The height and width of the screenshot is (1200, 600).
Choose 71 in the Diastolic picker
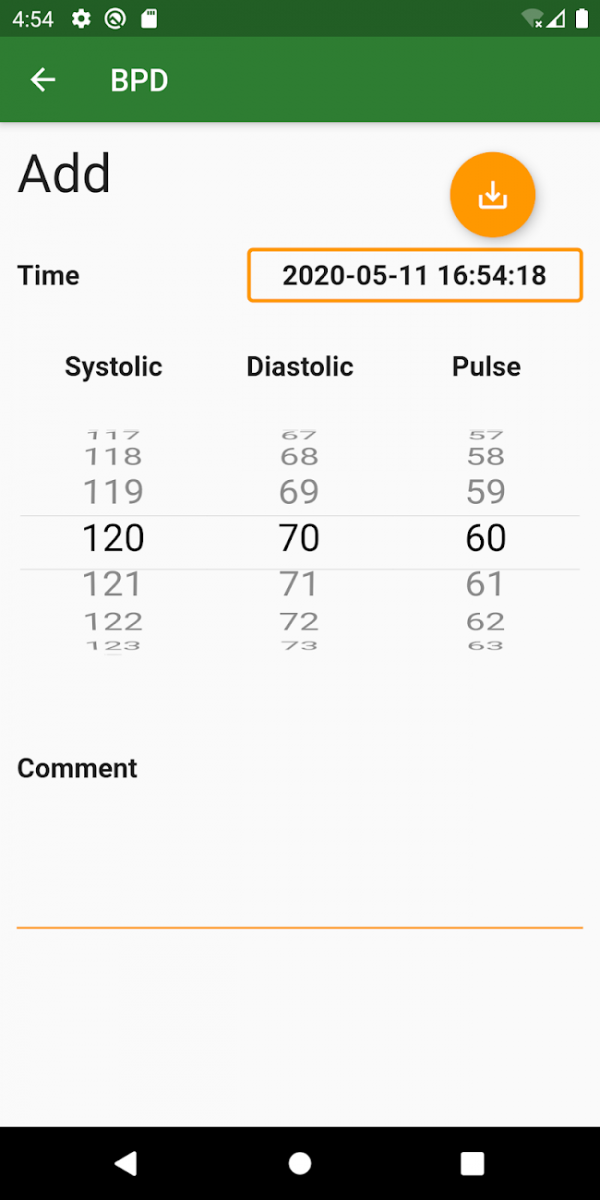coord(299,584)
